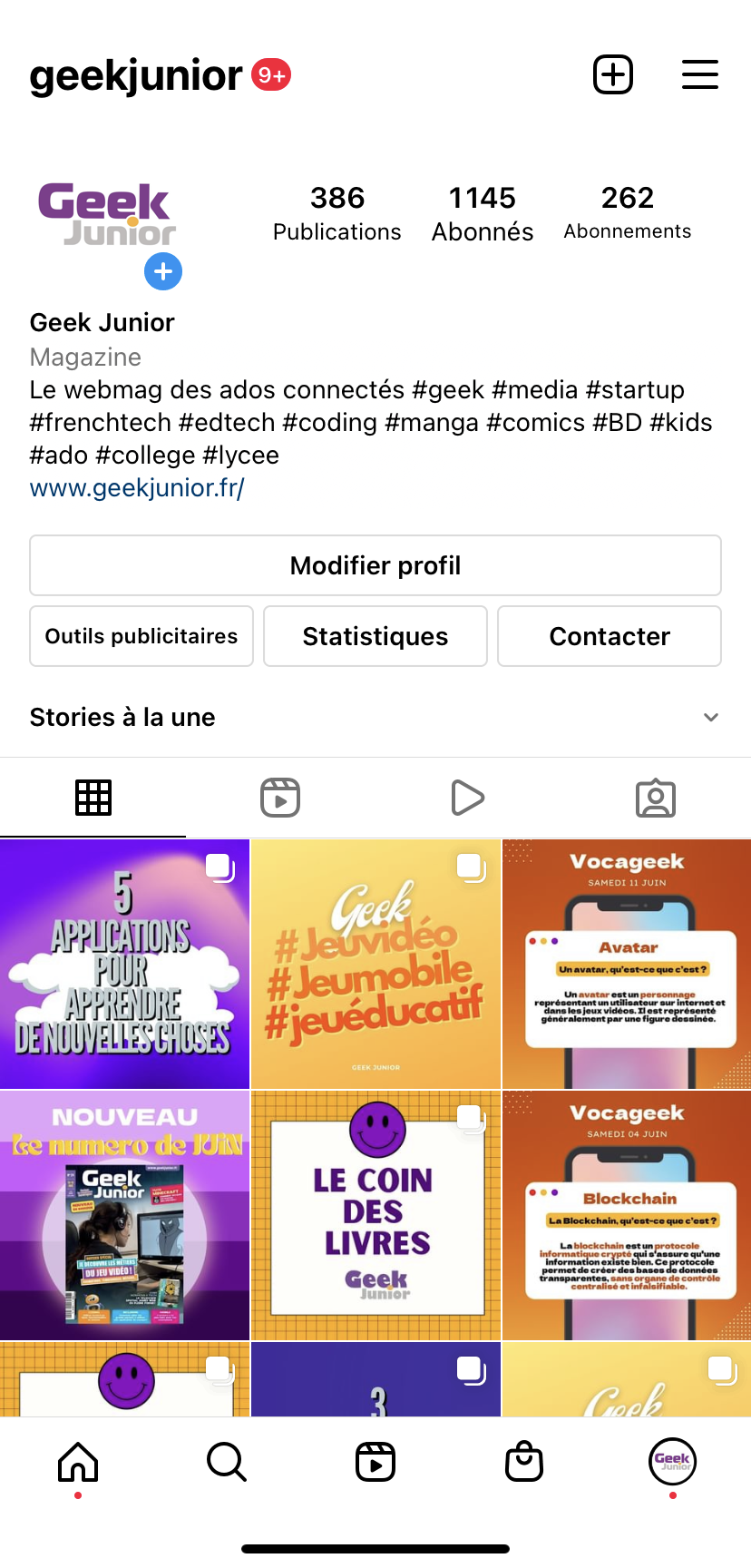The height and width of the screenshot is (1568, 751).
Task: Go to the home feed
Action: (78, 1462)
